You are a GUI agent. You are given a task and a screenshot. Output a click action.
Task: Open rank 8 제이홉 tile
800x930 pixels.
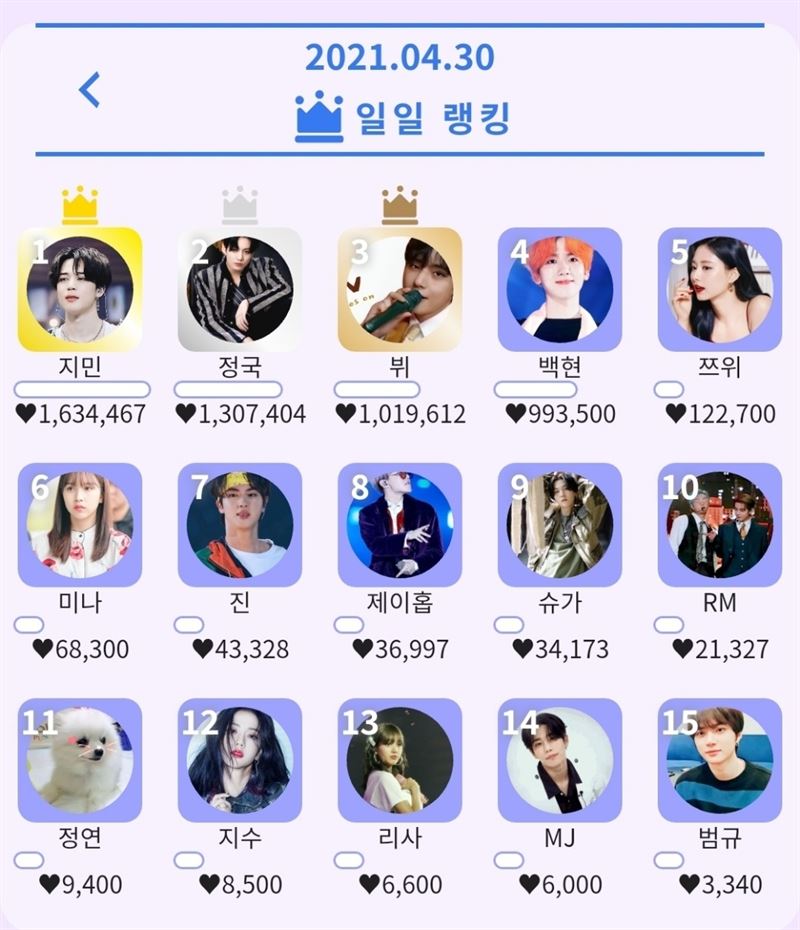pyautogui.click(x=400, y=524)
